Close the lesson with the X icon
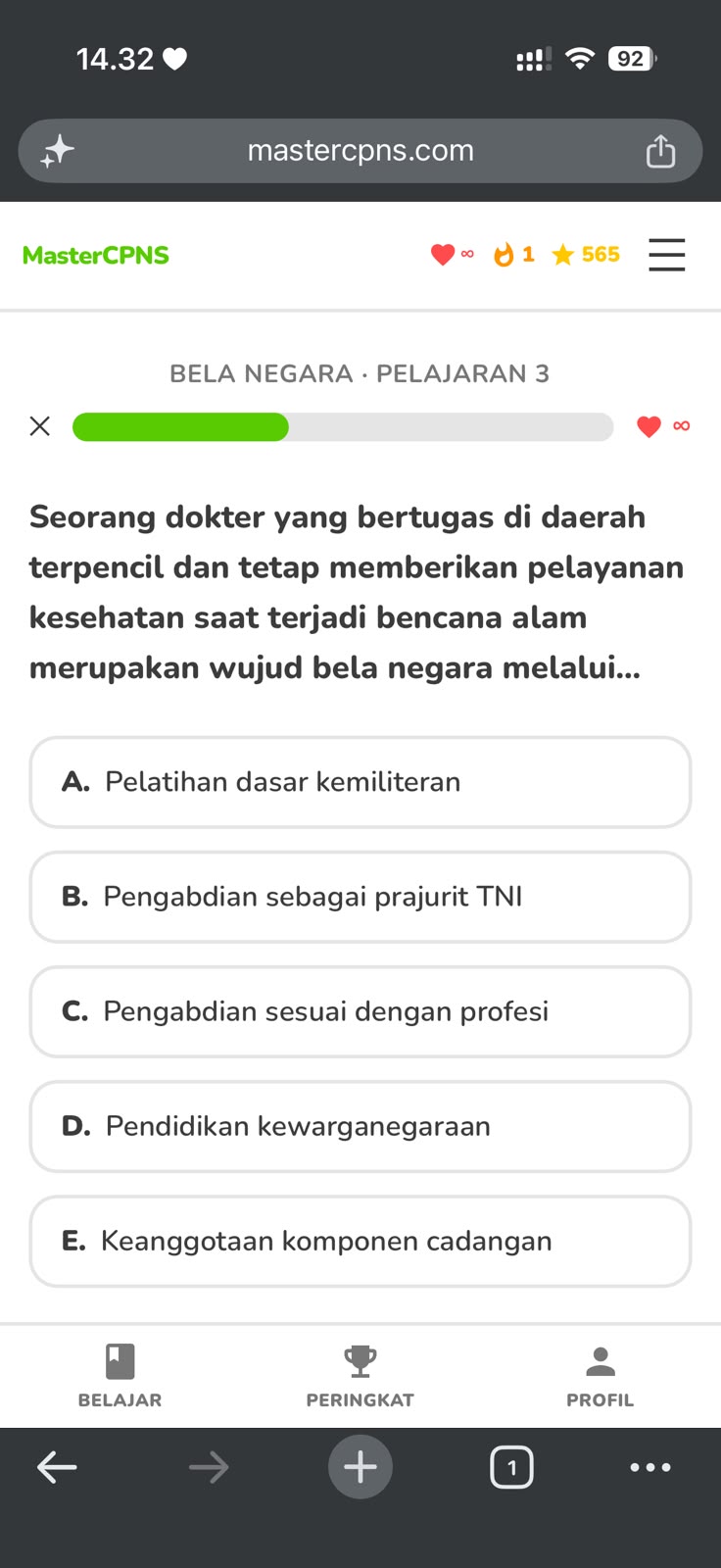Viewport: 721px width, 1568px height. tap(39, 426)
